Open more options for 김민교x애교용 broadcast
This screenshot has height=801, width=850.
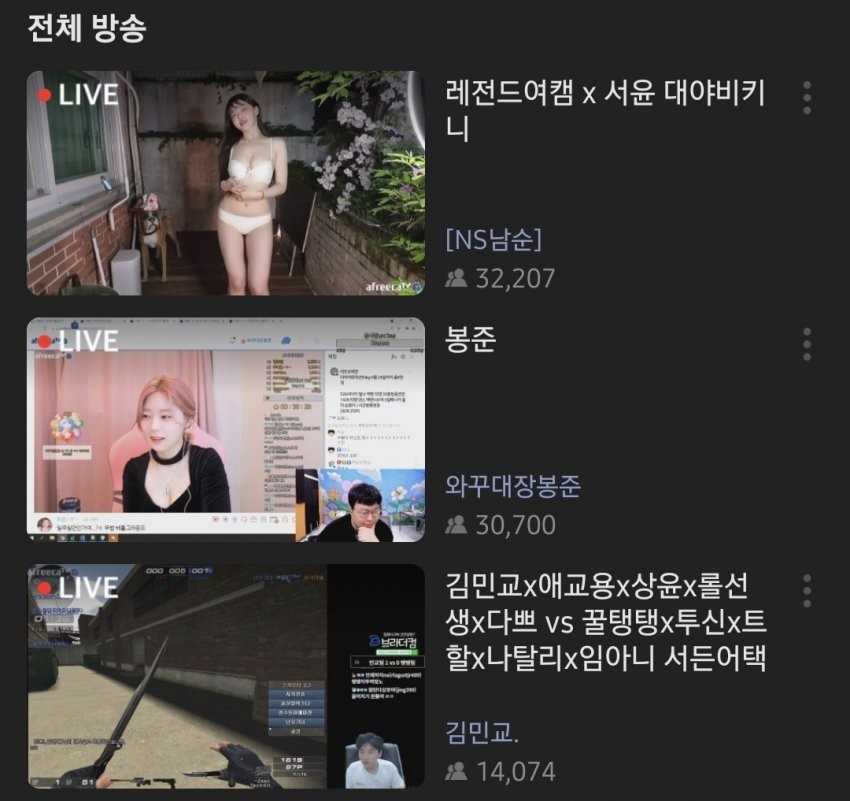(807, 591)
